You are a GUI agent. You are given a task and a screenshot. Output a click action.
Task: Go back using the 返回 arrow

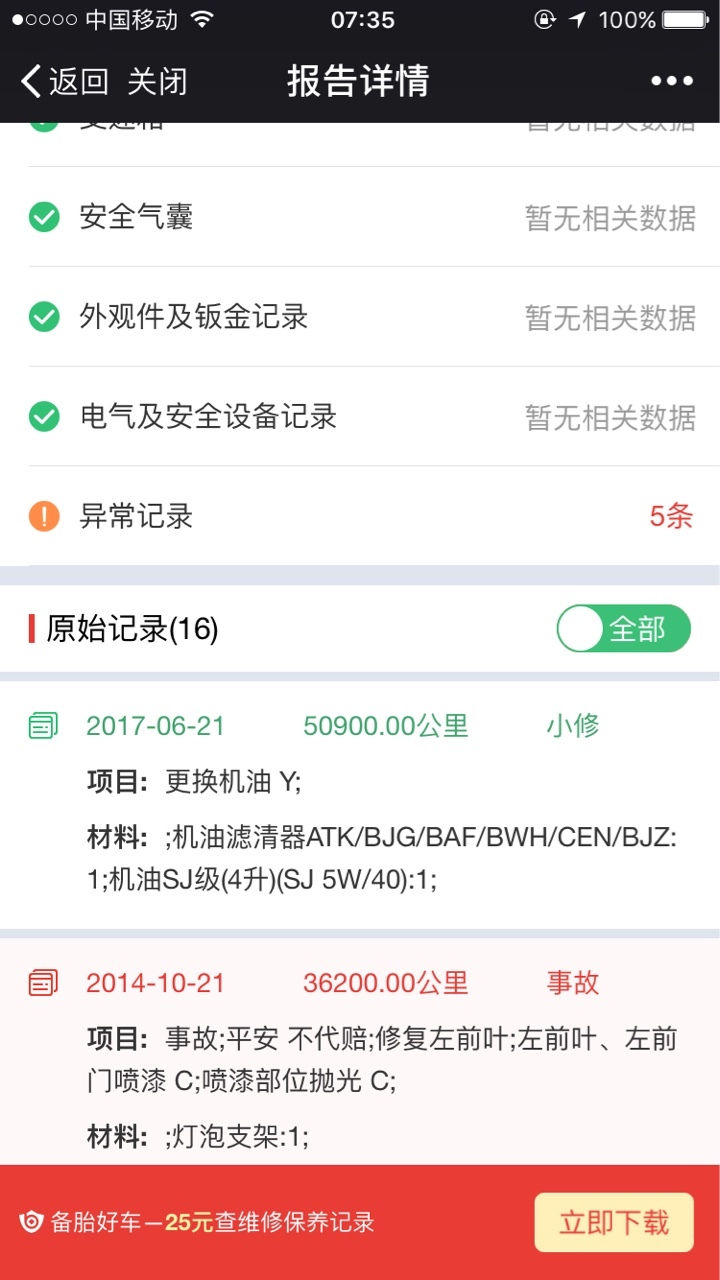(x=64, y=81)
